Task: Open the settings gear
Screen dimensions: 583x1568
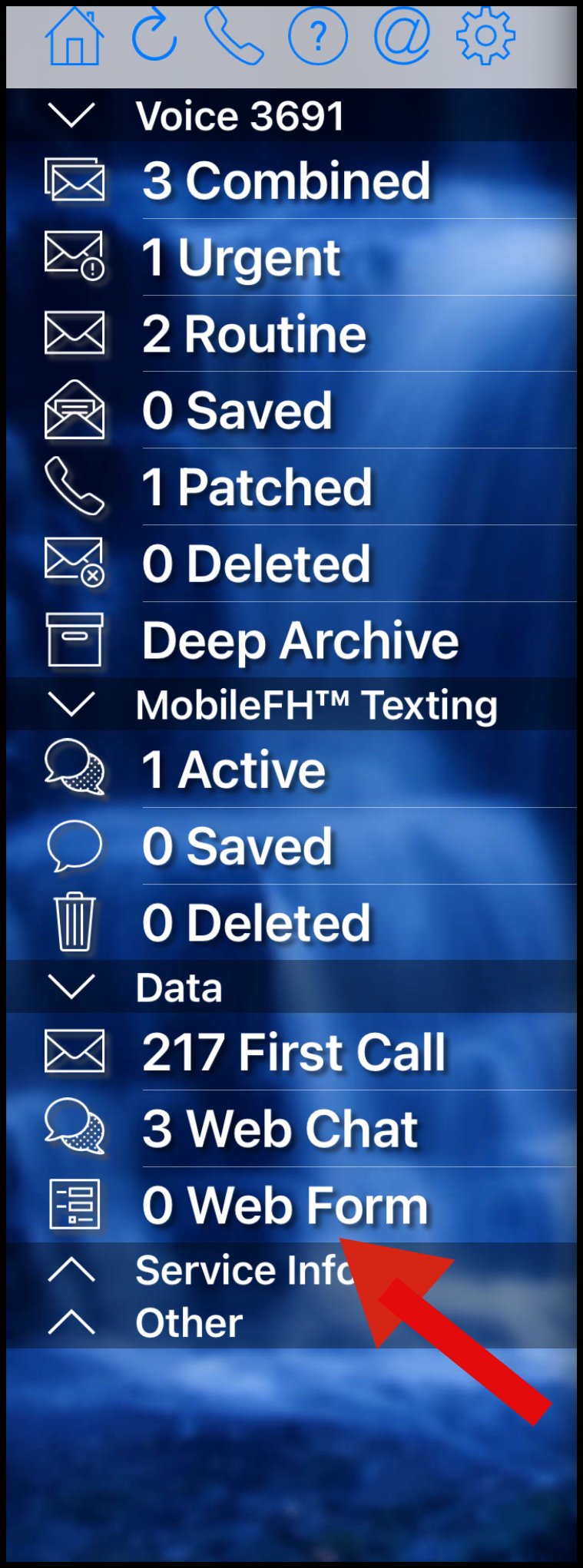Action: tap(485, 37)
